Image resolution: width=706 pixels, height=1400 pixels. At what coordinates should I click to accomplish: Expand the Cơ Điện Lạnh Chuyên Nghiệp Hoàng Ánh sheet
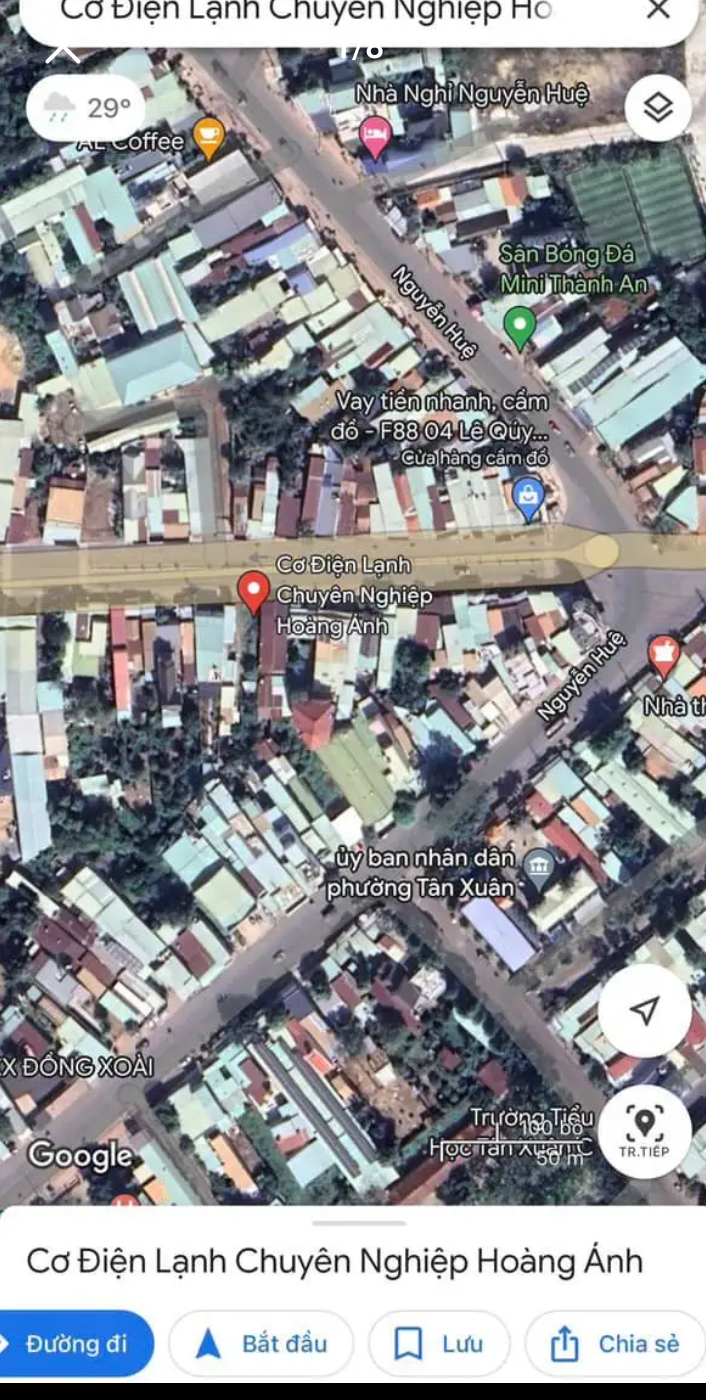(x=358, y=1223)
